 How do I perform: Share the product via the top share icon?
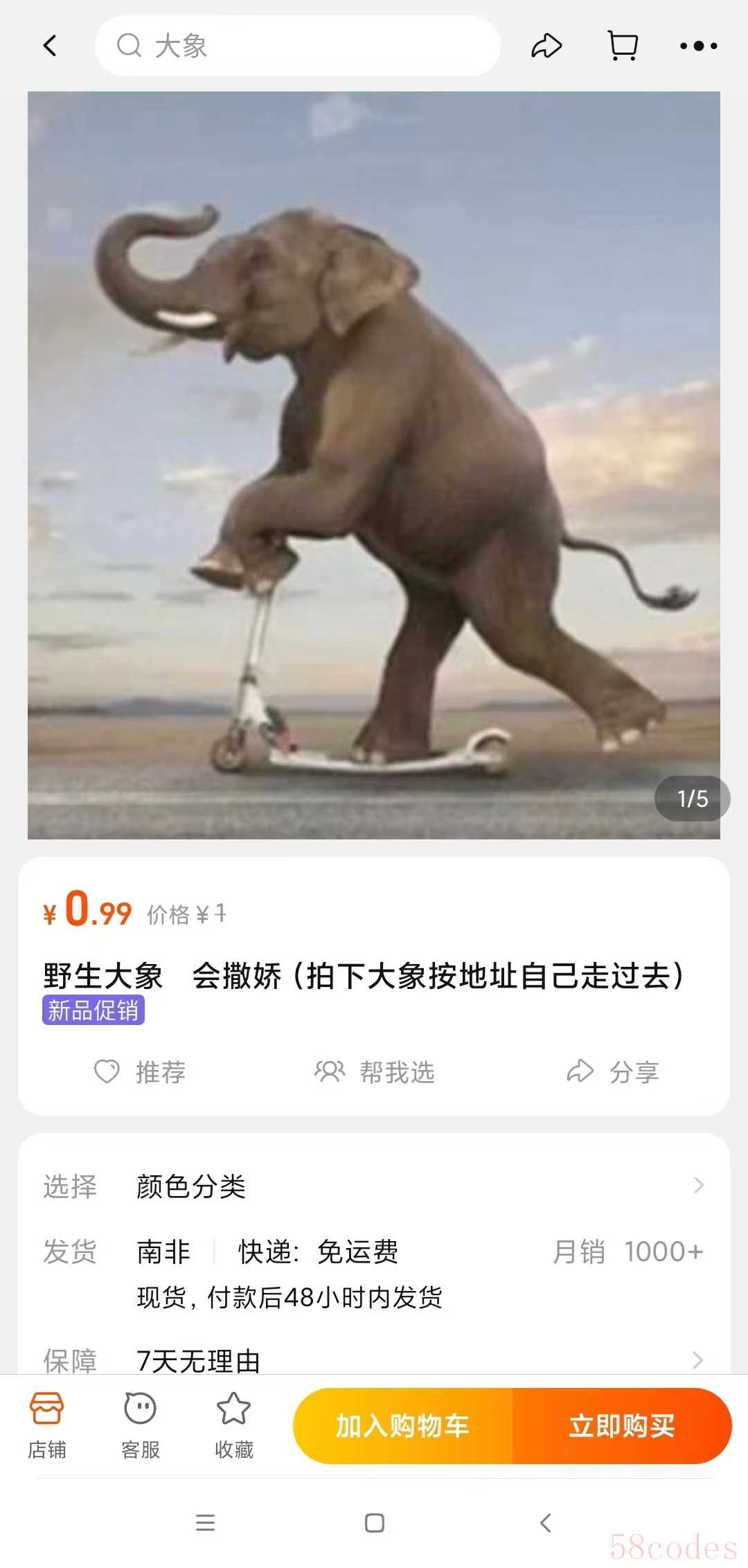pyautogui.click(x=546, y=46)
